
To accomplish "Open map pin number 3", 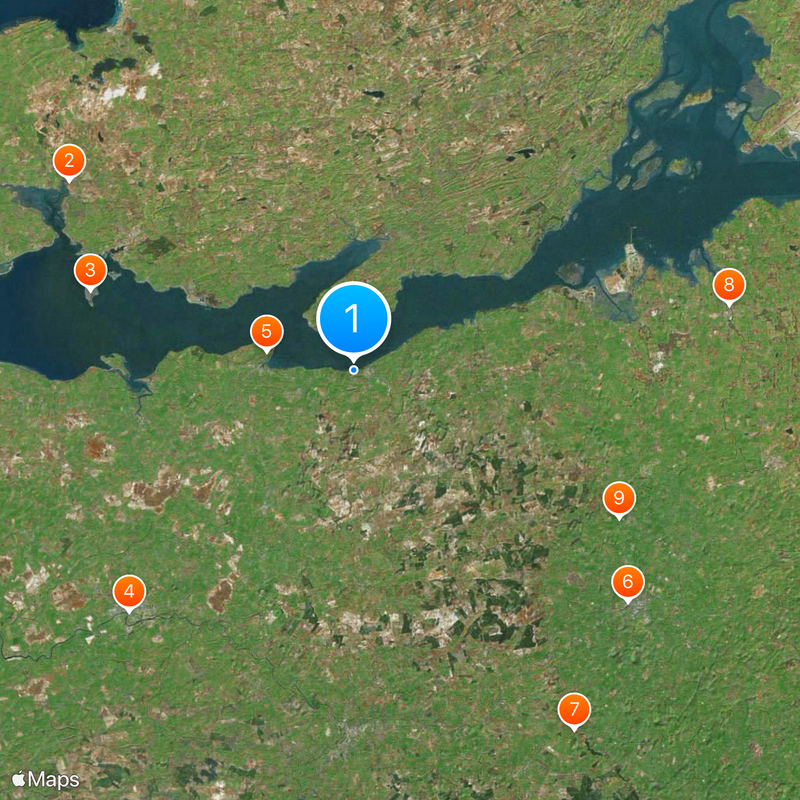I will coord(91,270).
